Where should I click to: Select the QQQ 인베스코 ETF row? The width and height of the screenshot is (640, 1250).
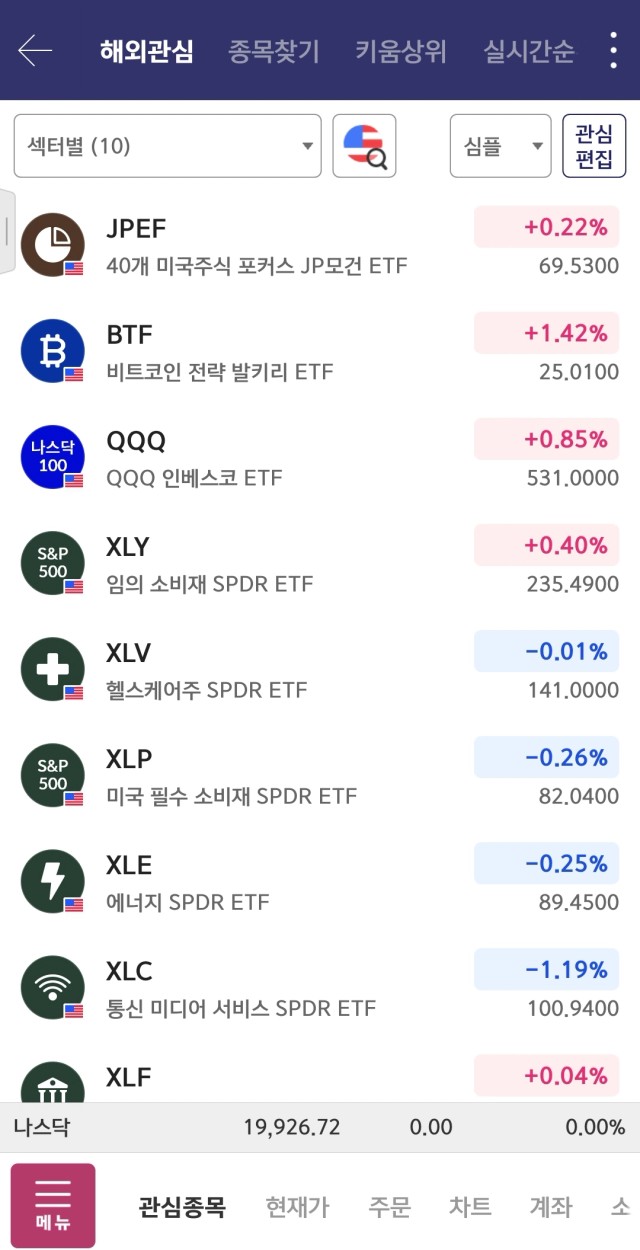click(x=320, y=457)
